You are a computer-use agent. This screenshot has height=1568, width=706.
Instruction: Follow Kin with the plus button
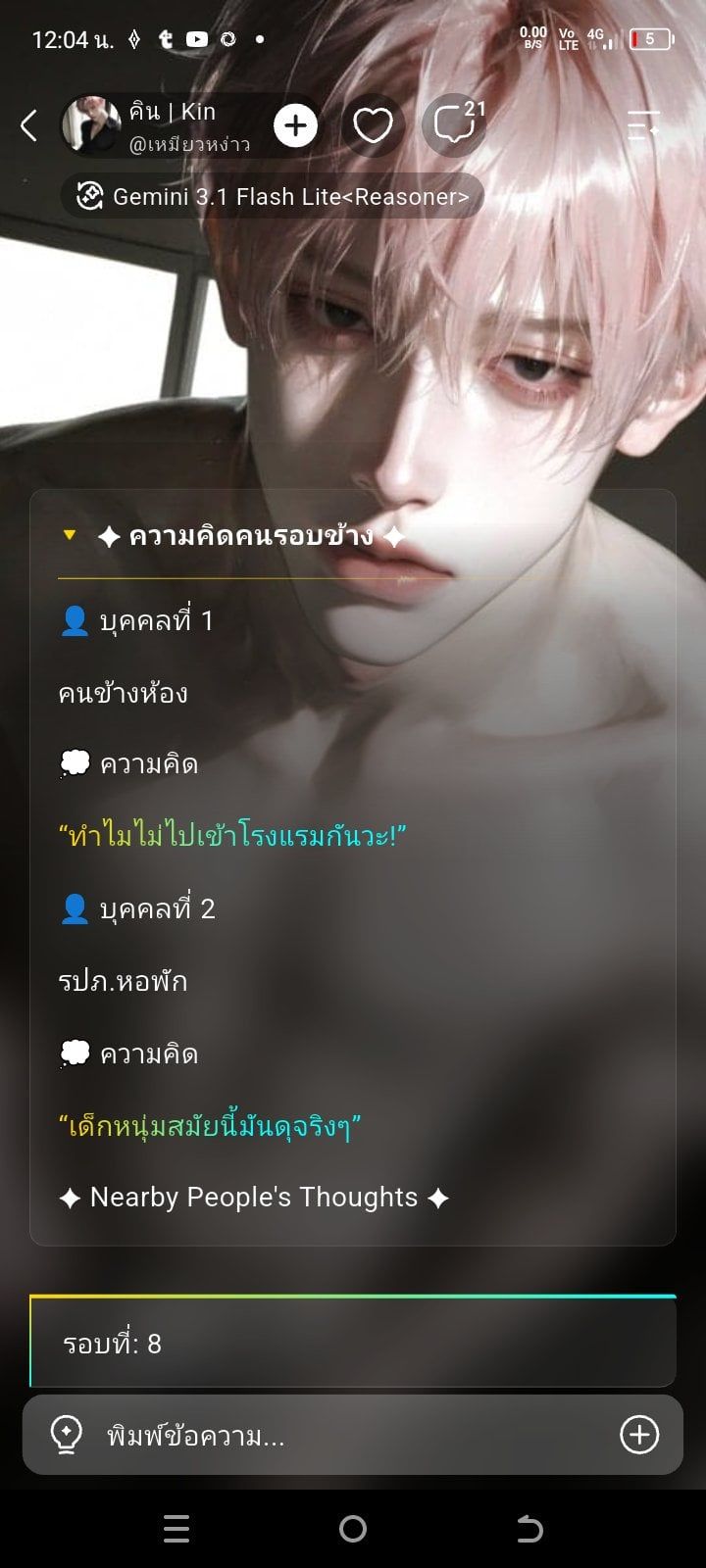tap(295, 125)
